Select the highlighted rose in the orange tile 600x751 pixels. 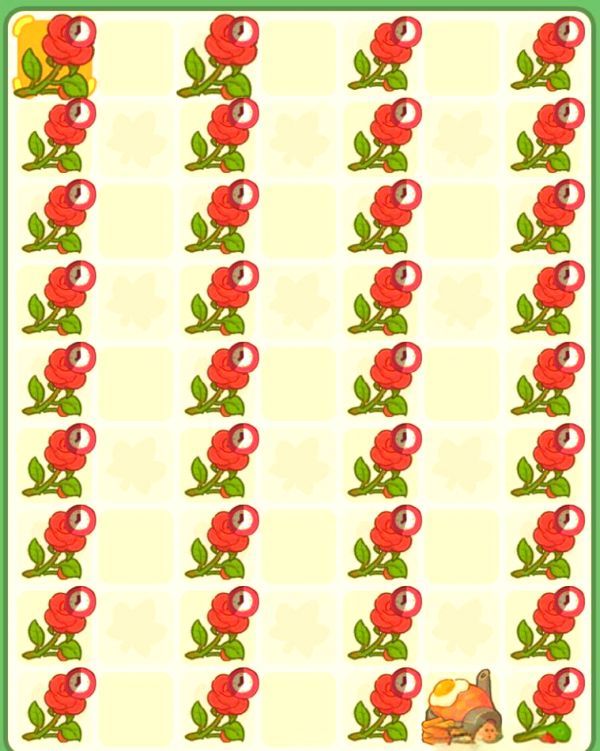pyautogui.click(x=55, y=57)
